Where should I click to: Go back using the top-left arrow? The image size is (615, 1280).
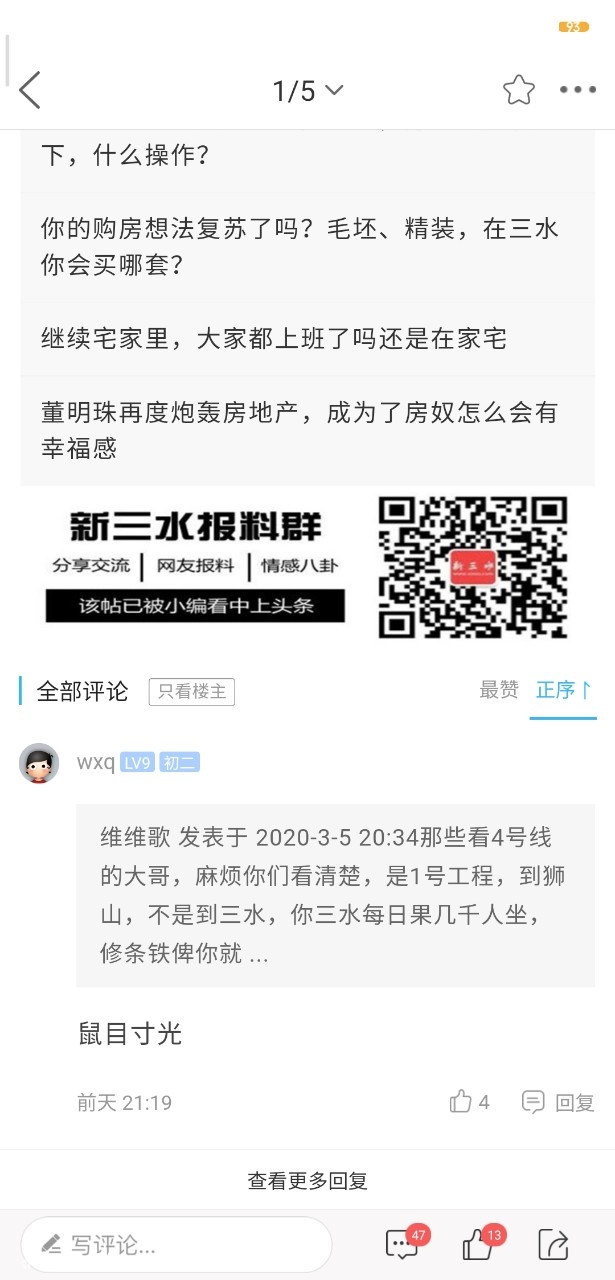(x=30, y=90)
